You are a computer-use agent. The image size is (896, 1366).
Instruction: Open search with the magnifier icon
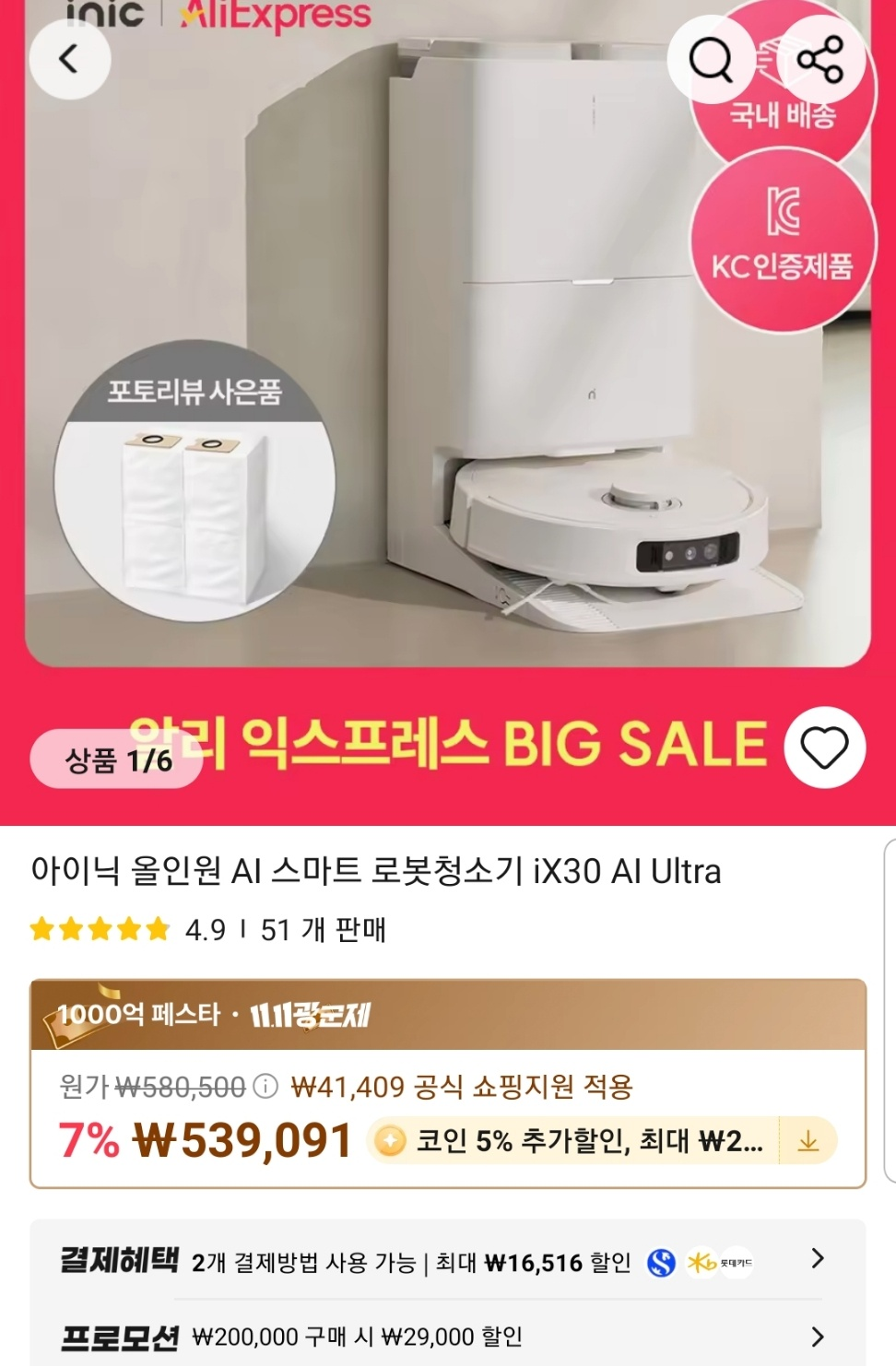point(710,61)
